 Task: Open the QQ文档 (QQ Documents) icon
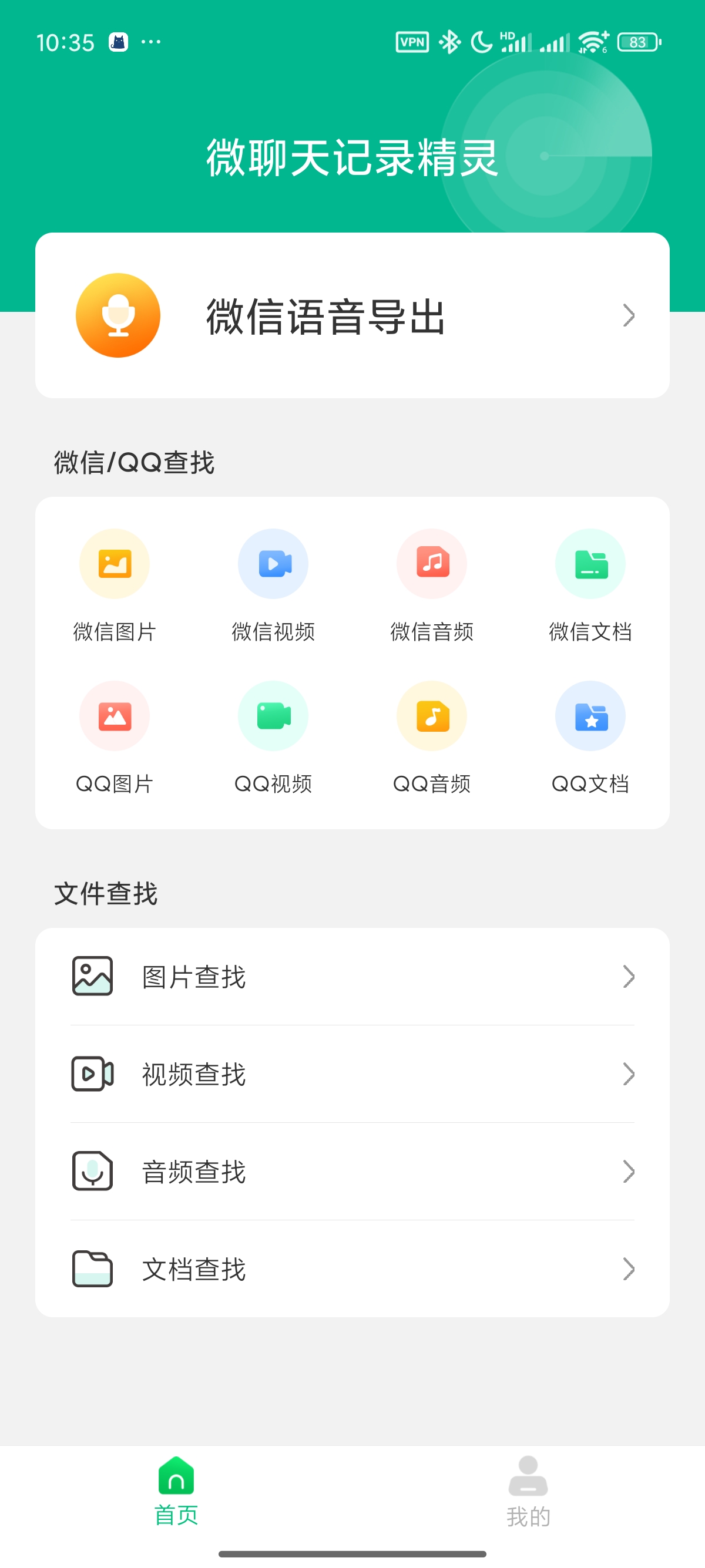pos(590,716)
